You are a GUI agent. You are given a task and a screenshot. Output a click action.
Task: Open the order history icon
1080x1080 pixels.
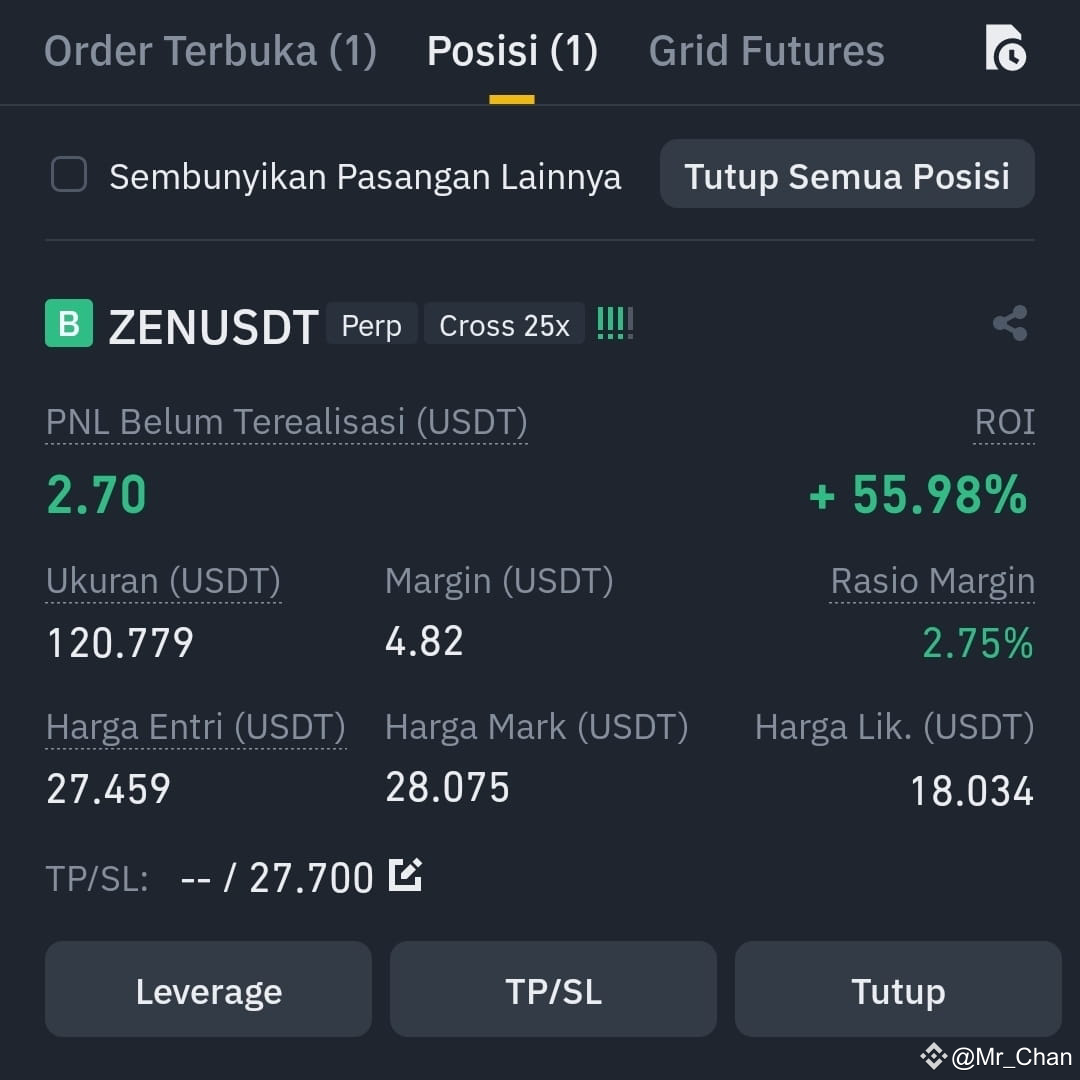point(1005,48)
